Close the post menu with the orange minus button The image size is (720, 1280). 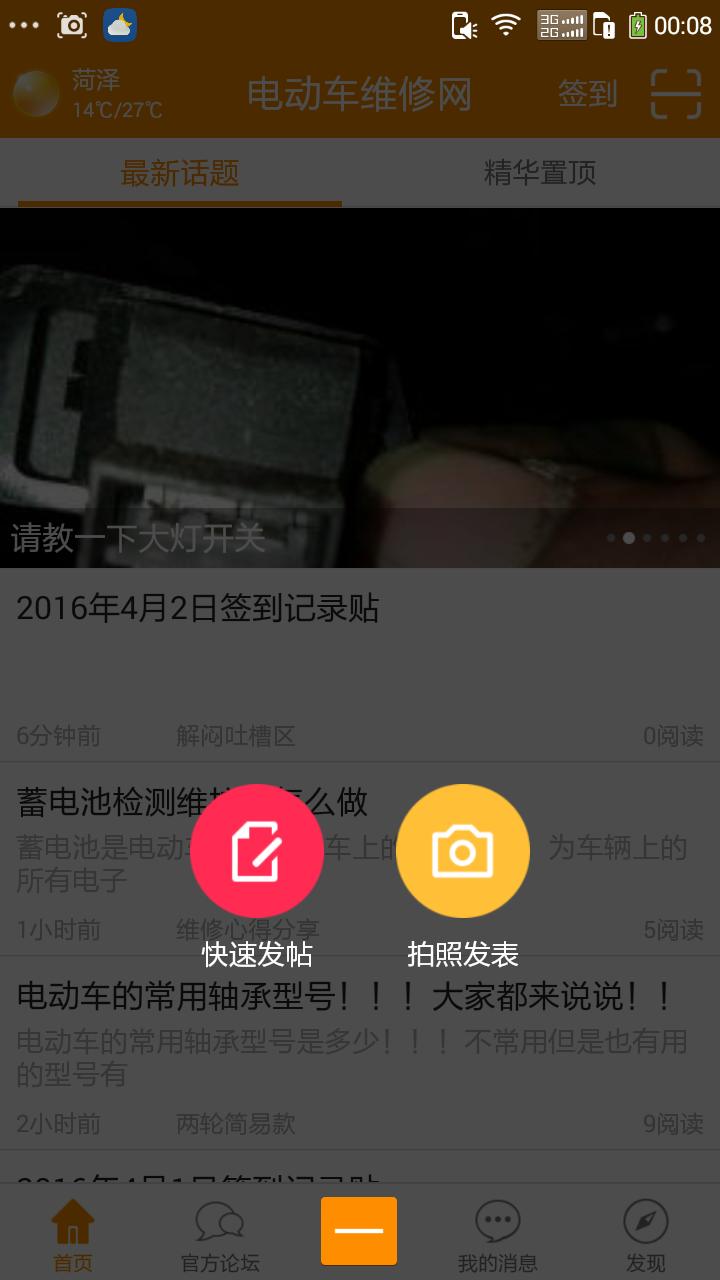click(x=359, y=1231)
